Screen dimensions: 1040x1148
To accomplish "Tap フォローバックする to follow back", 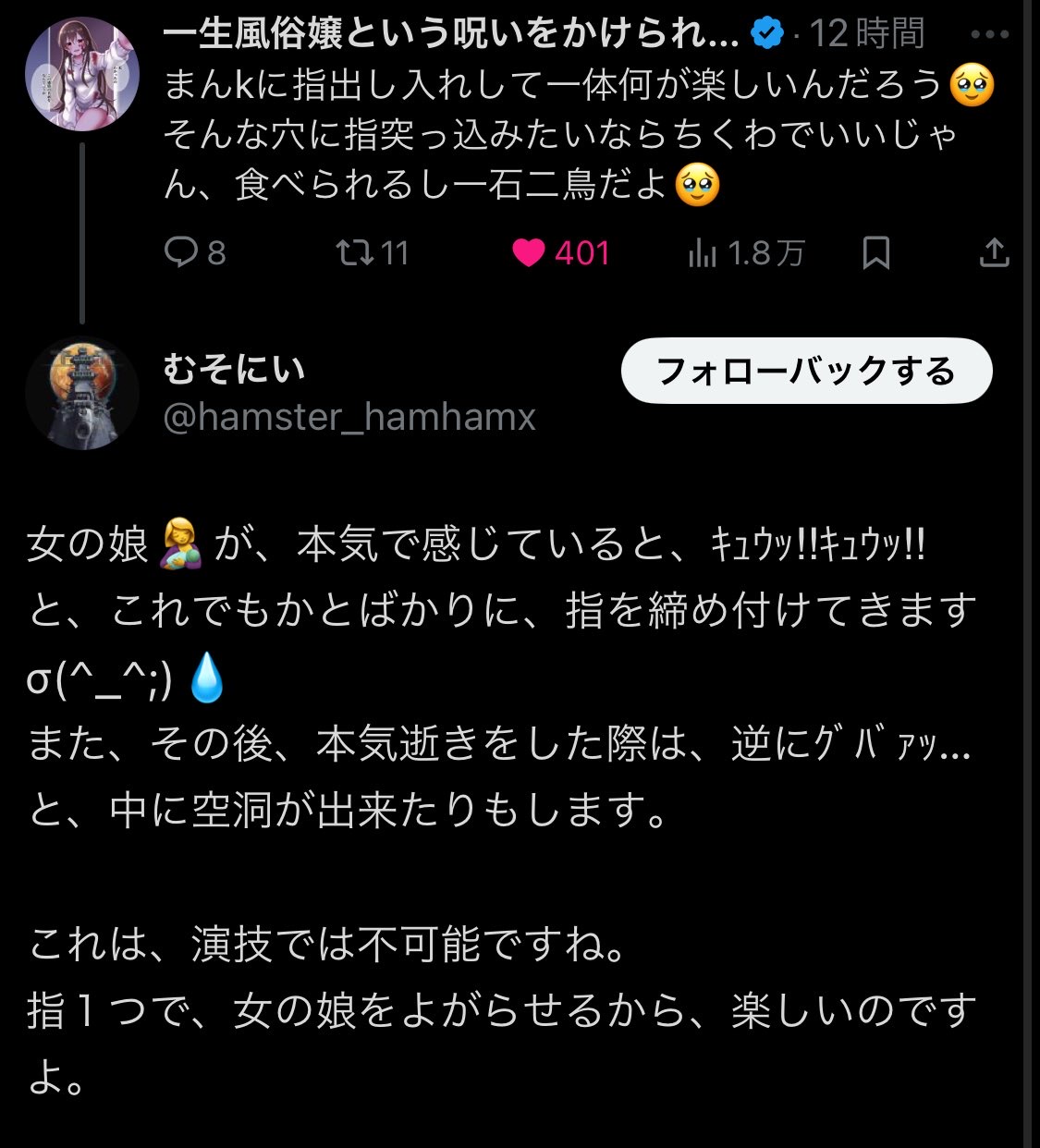I will tap(806, 372).
